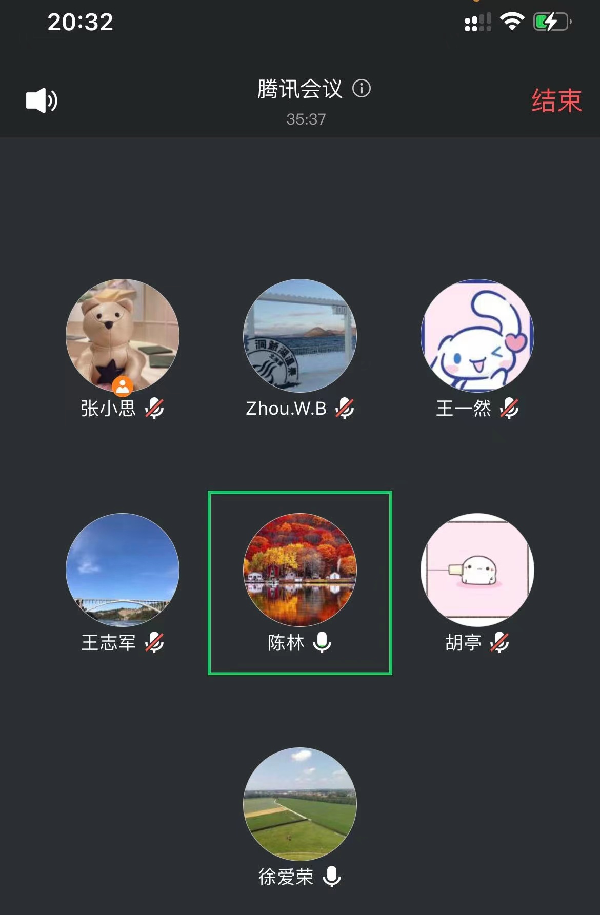The height and width of the screenshot is (915, 600).
Task: Select participant Zhou.W.B
Action: 300,336
